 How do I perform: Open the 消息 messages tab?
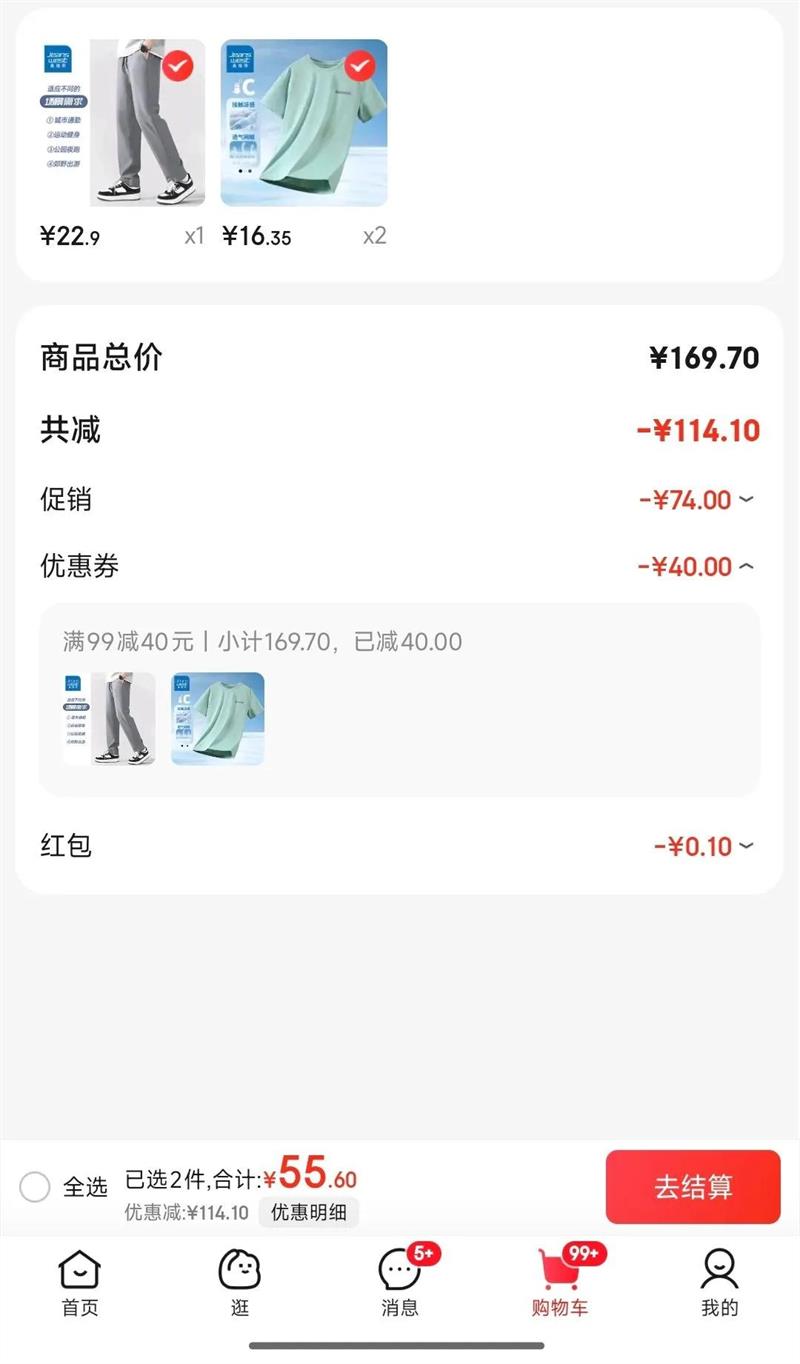pos(400,1283)
